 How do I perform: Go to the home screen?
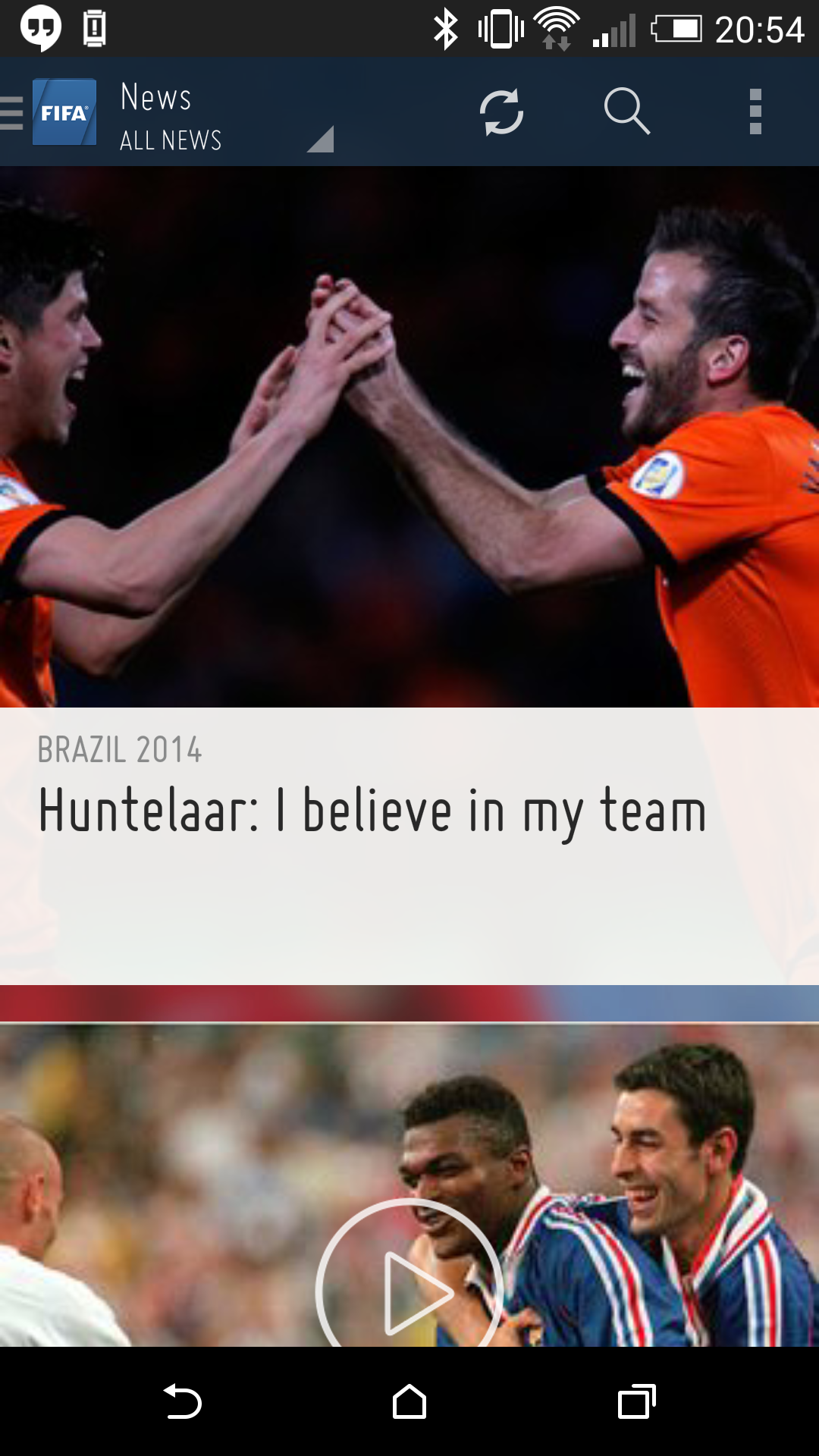[x=409, y=1401]
